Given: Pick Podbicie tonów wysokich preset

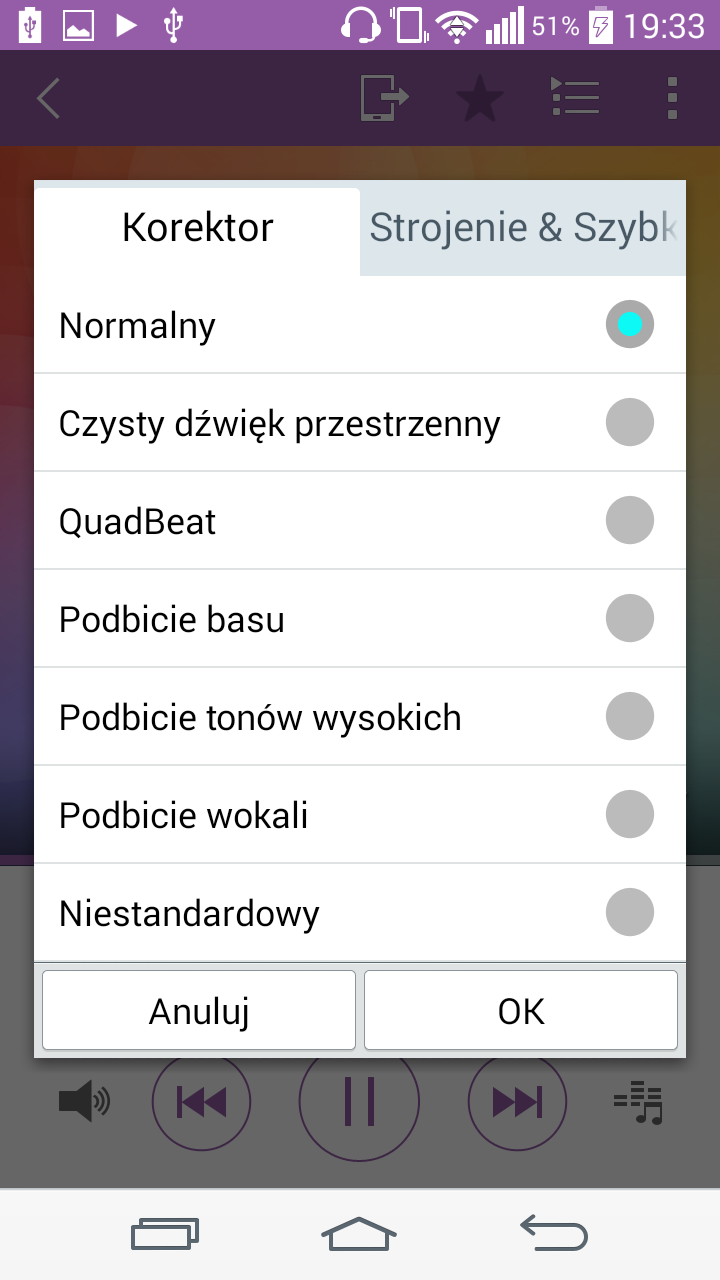Looking at the screenshot, I should tap(629, 717).
